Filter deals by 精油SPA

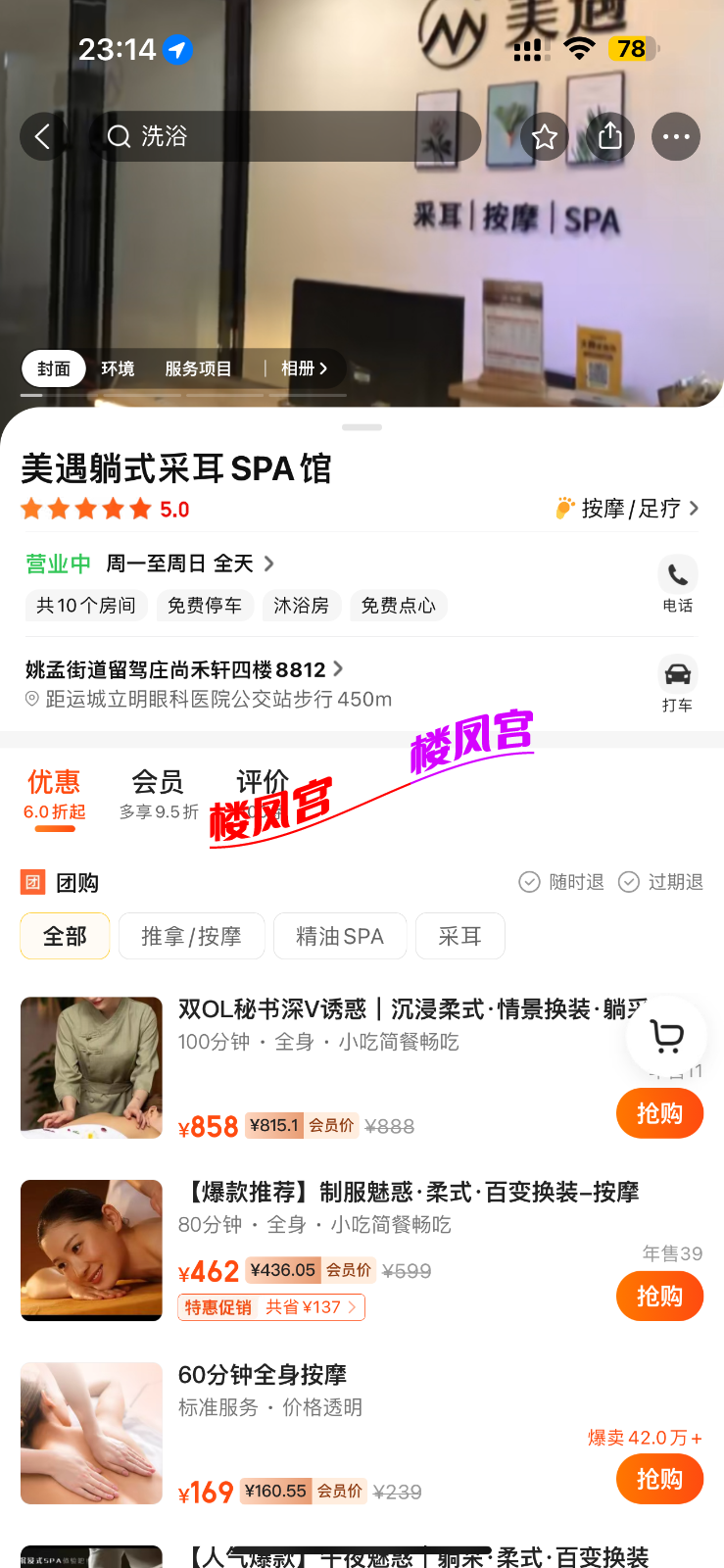pos(339,936)
